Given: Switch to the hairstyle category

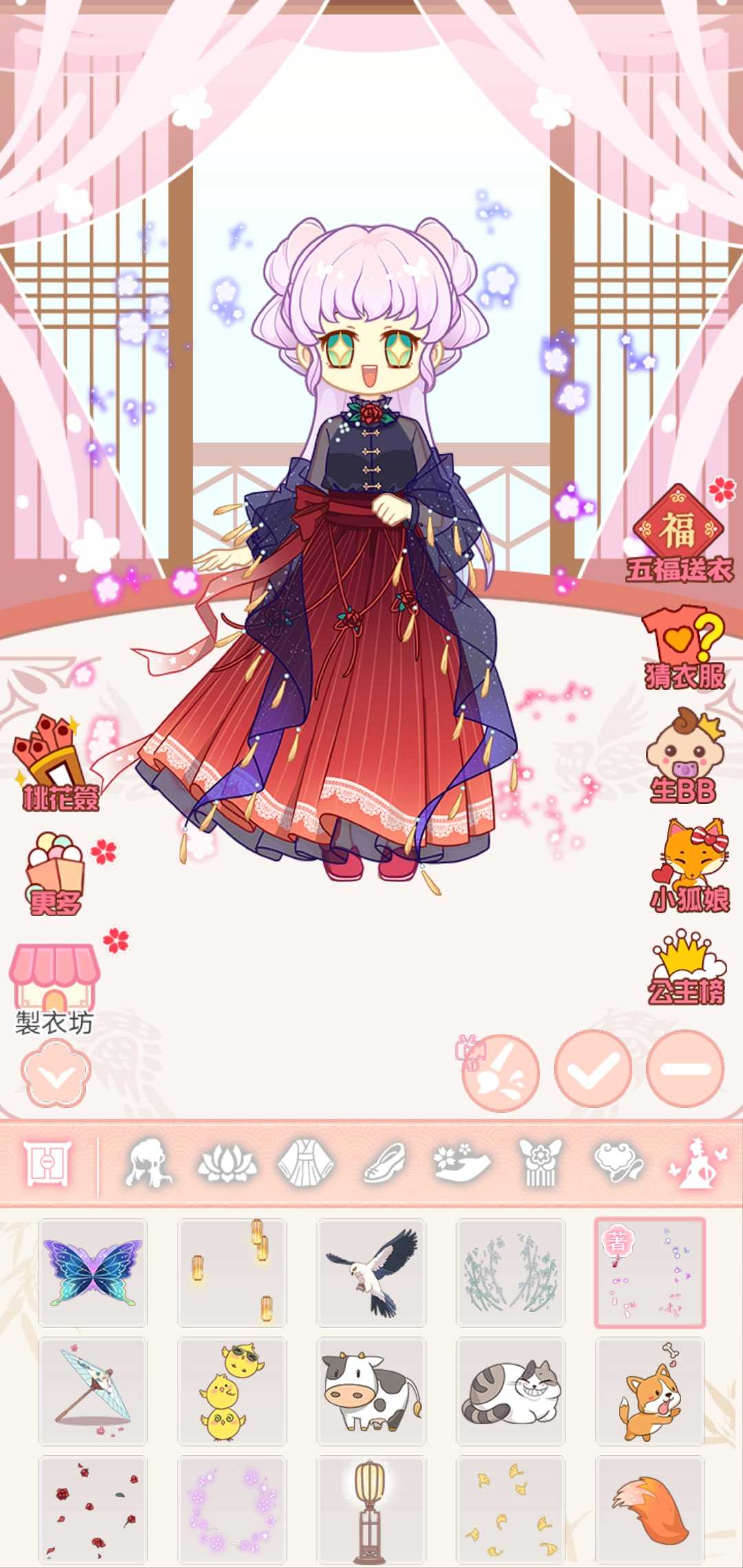Looking at the screenshot, I should pyautogui.click(x=149, y=1164).
